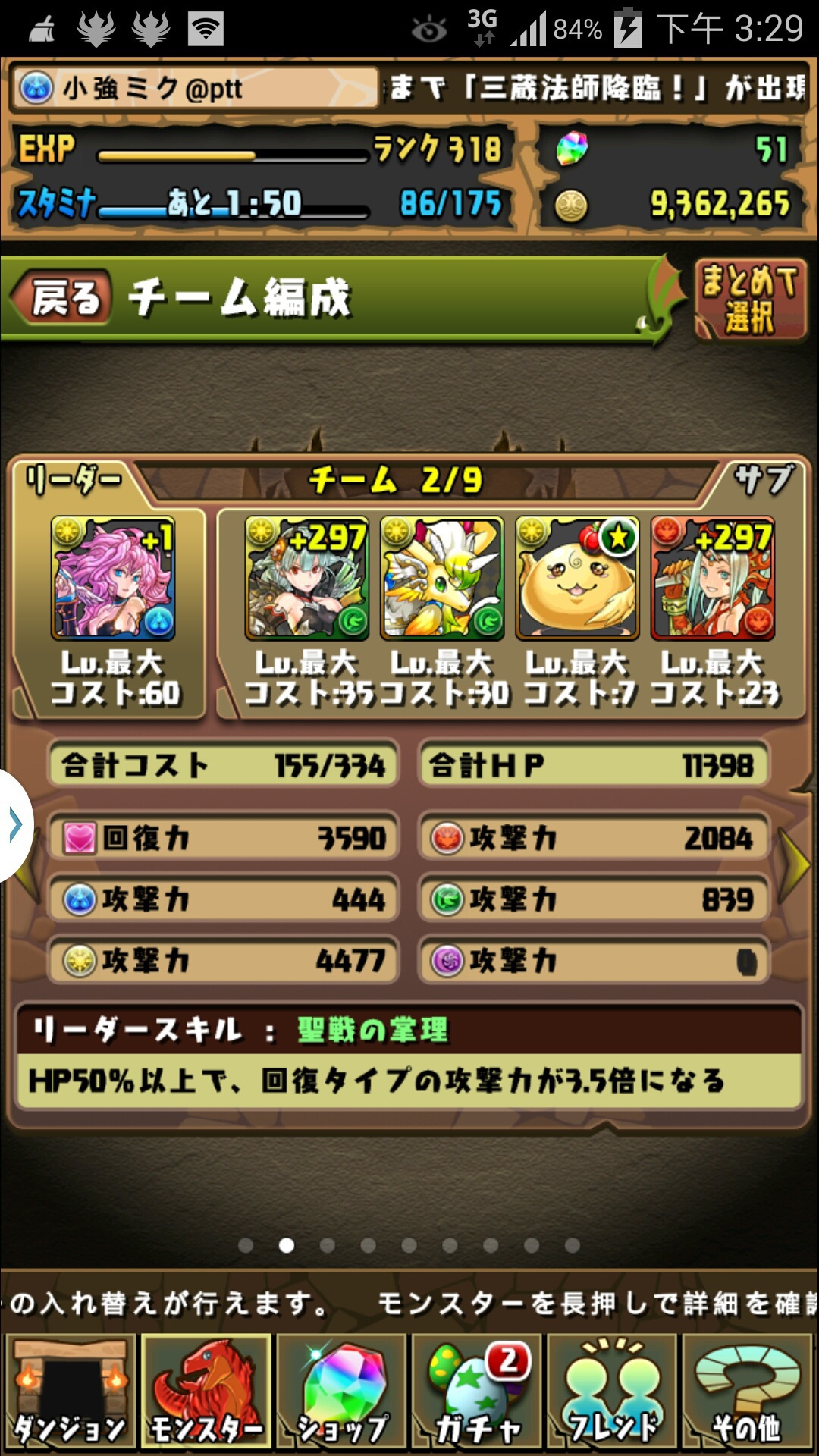This screenshot has width=819, height=1456.
Task: Switch to the その他 others tab
Action: pyautogui.click(x=748, y=1392)
